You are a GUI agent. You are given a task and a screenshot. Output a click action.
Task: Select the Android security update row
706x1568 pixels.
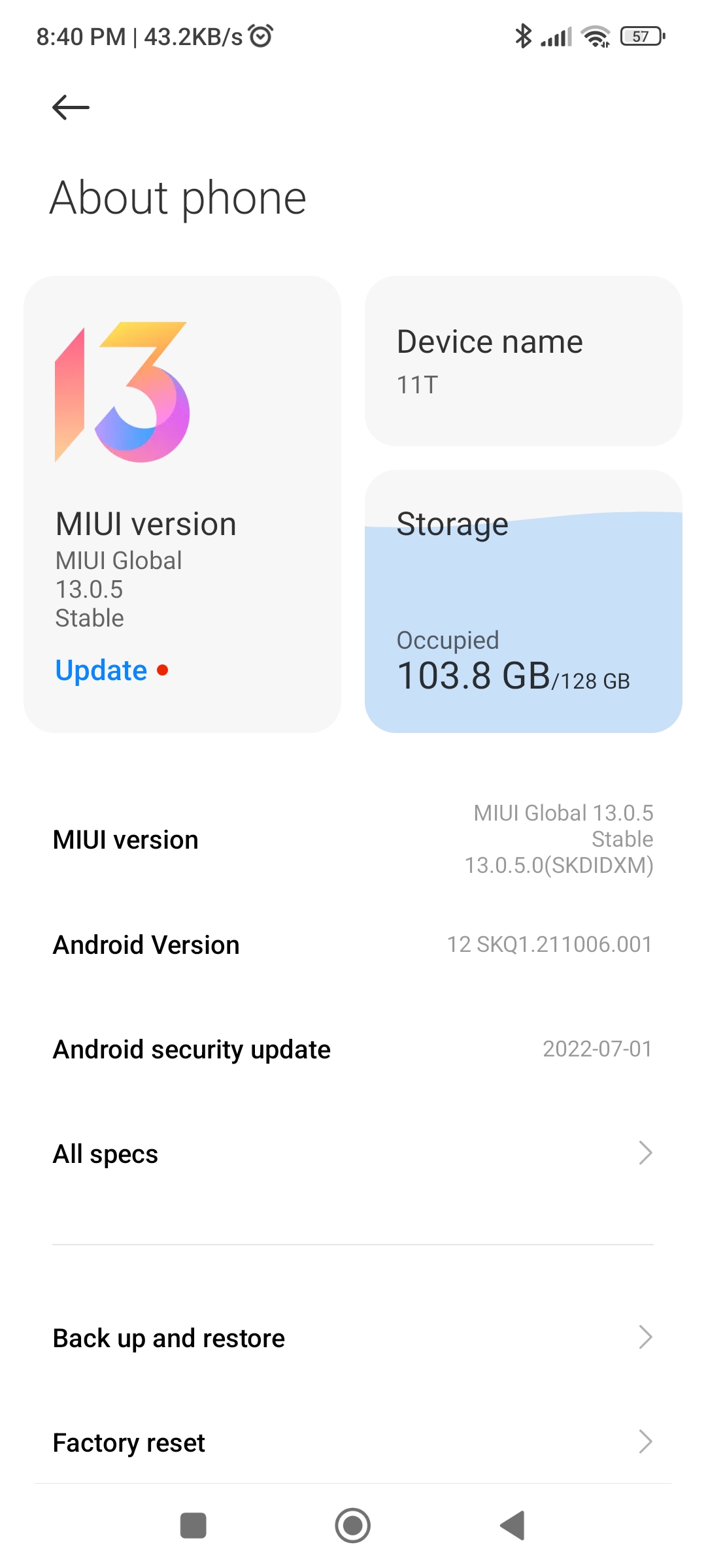click(x=353, y=1049)
